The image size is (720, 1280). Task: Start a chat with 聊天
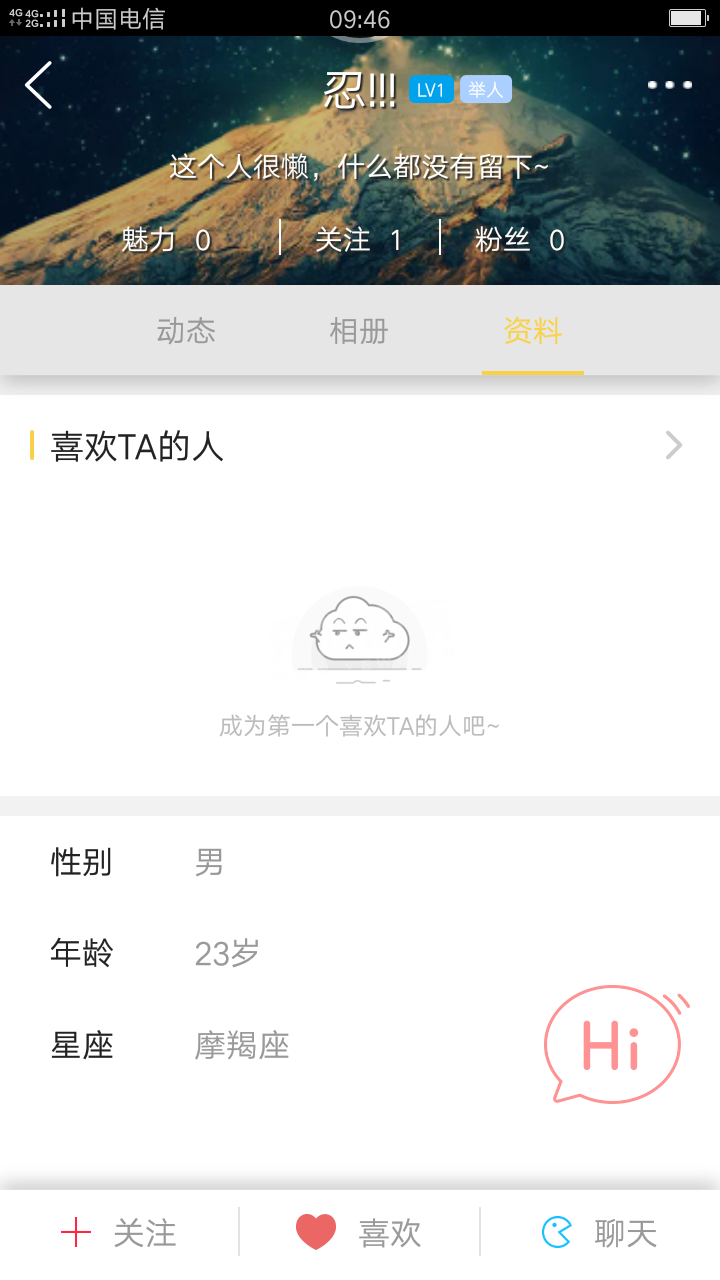click(x=600, y=1233)
